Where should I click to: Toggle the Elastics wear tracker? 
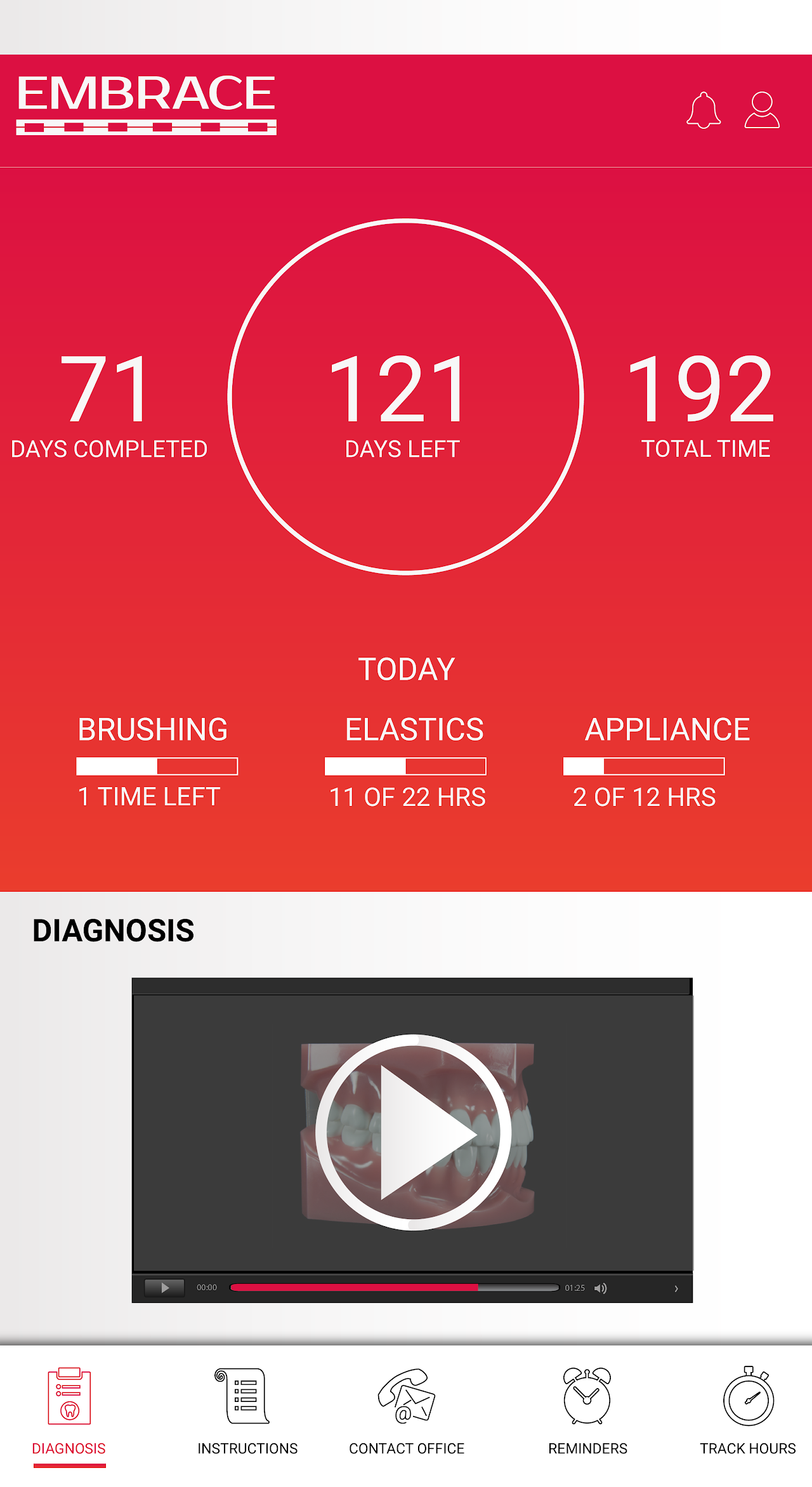(405, 767)
